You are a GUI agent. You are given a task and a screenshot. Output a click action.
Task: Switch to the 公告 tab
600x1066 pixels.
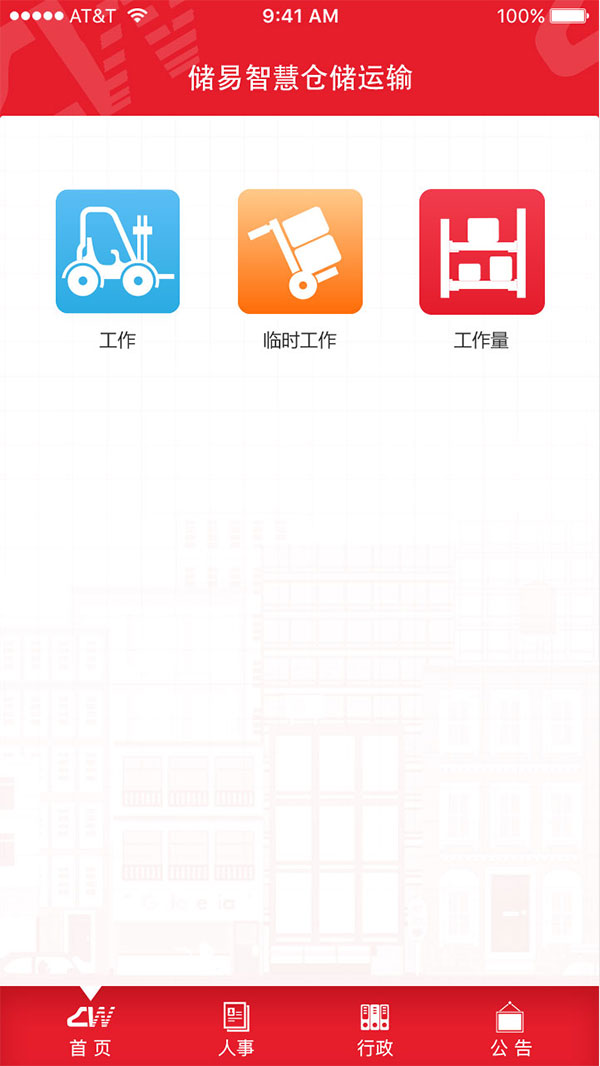click(511, 1030)
